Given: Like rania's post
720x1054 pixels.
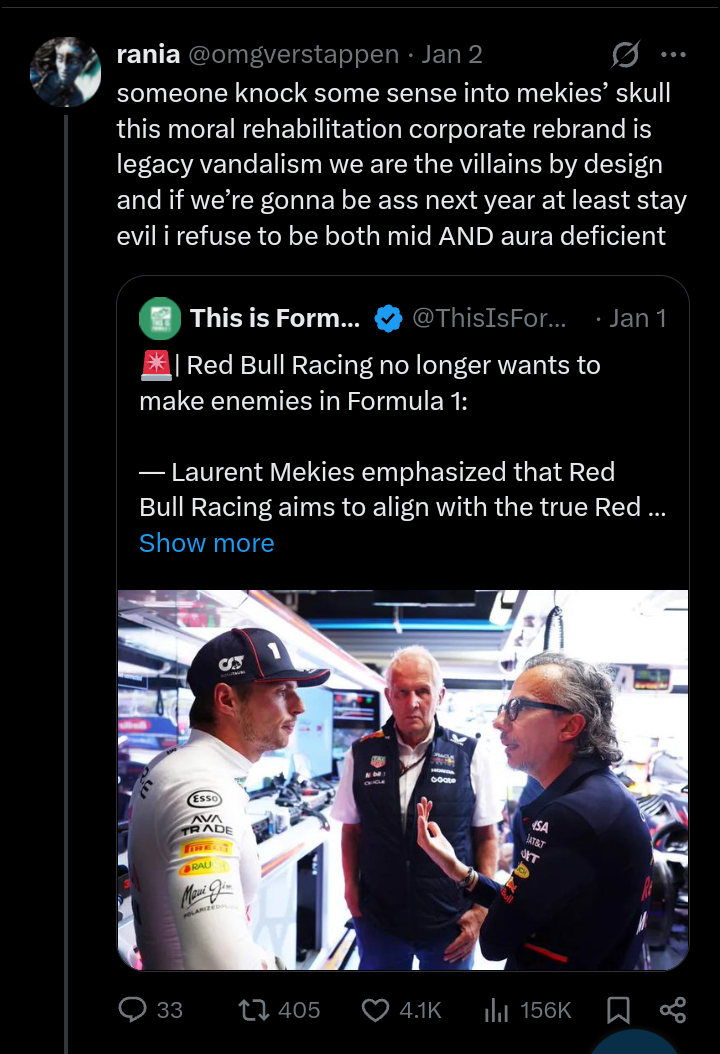Looking at the screenshot, I should [401, 1010].
